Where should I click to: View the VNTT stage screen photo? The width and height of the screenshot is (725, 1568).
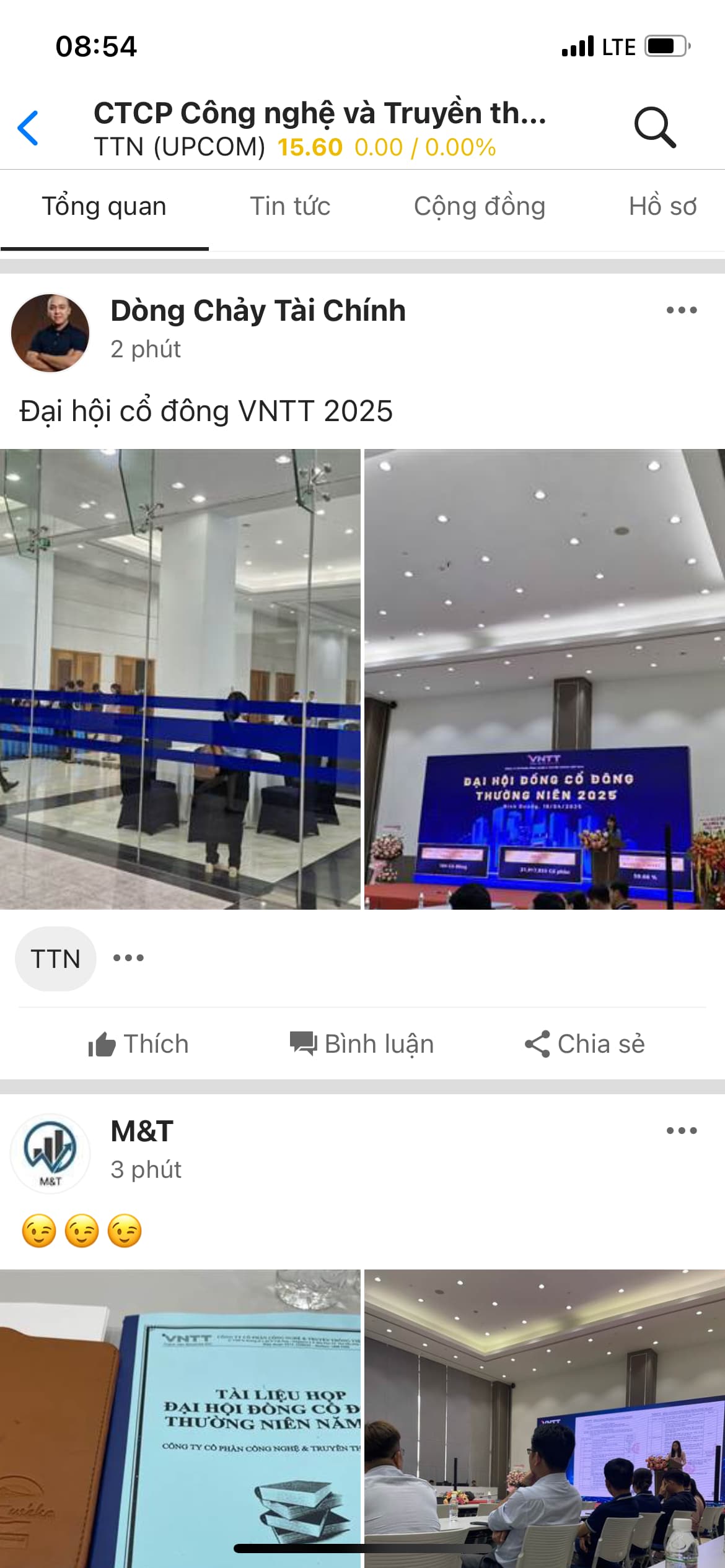point(544,679)
